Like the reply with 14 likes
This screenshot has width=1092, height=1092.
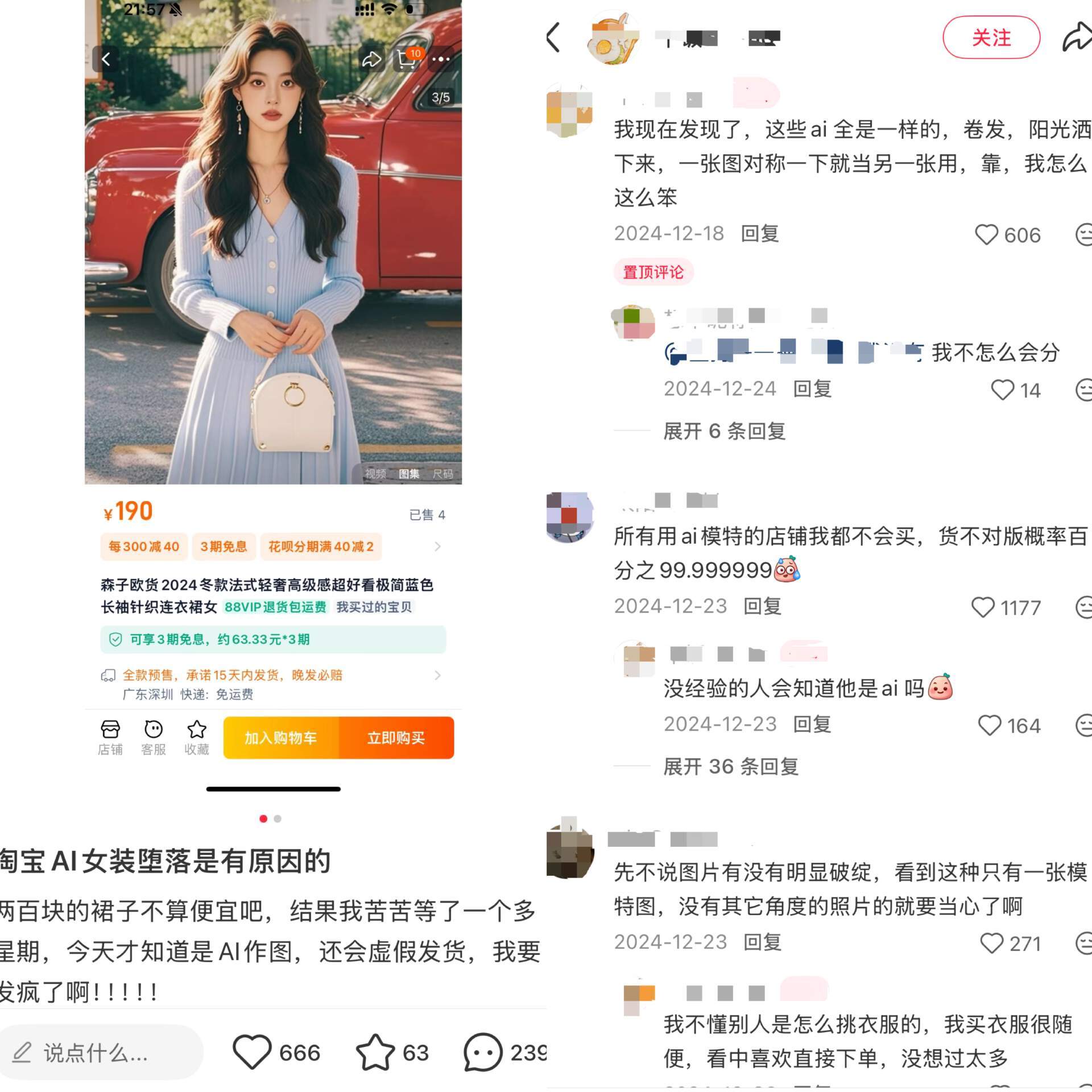click(1002, 390)
